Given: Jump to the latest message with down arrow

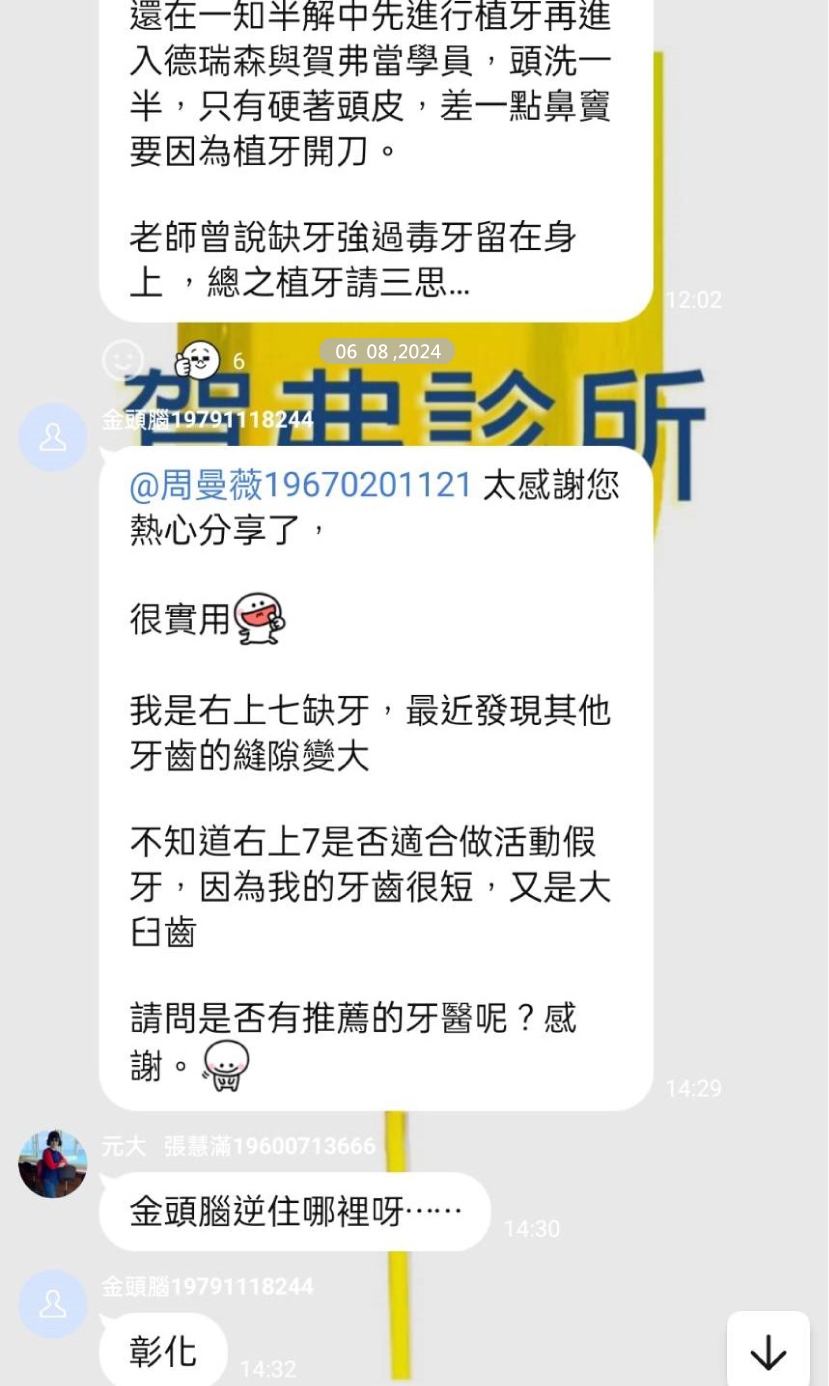Looking at the screenshot, I should pyautogui.click(x=768, y=1352).
